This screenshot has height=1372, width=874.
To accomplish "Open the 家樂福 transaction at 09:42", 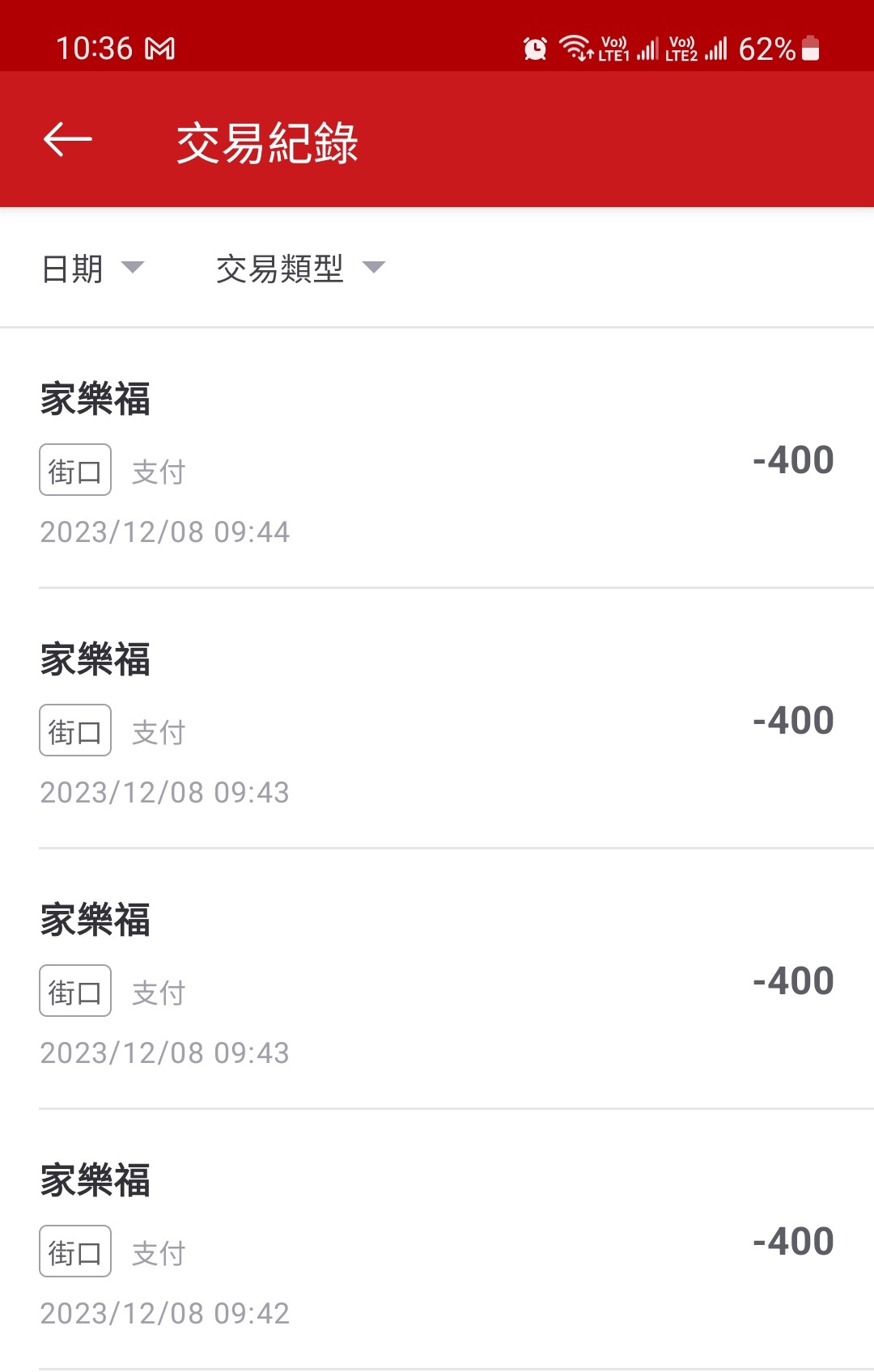I will tap(437, 1239).
